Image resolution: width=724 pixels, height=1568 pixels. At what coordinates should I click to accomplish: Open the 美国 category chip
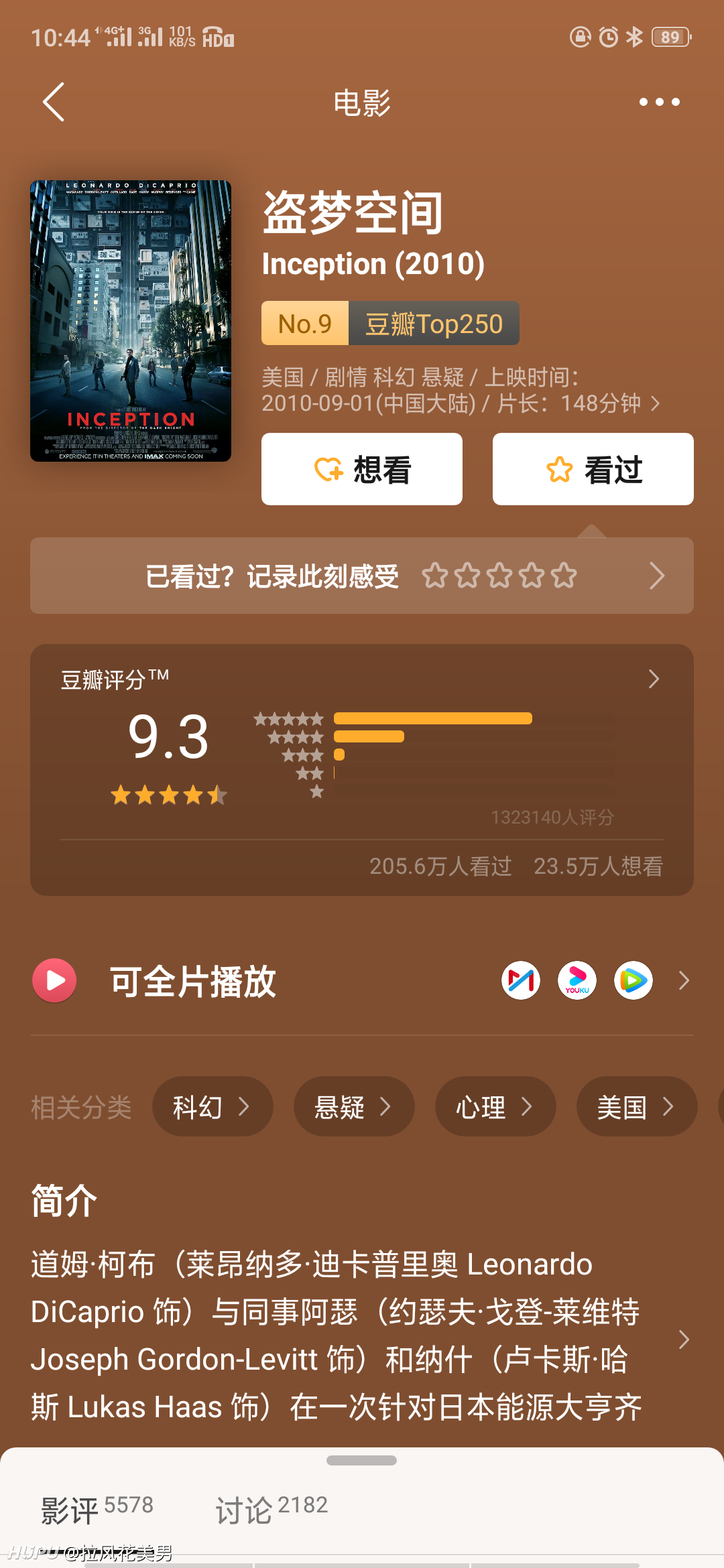coord(637,1106)
